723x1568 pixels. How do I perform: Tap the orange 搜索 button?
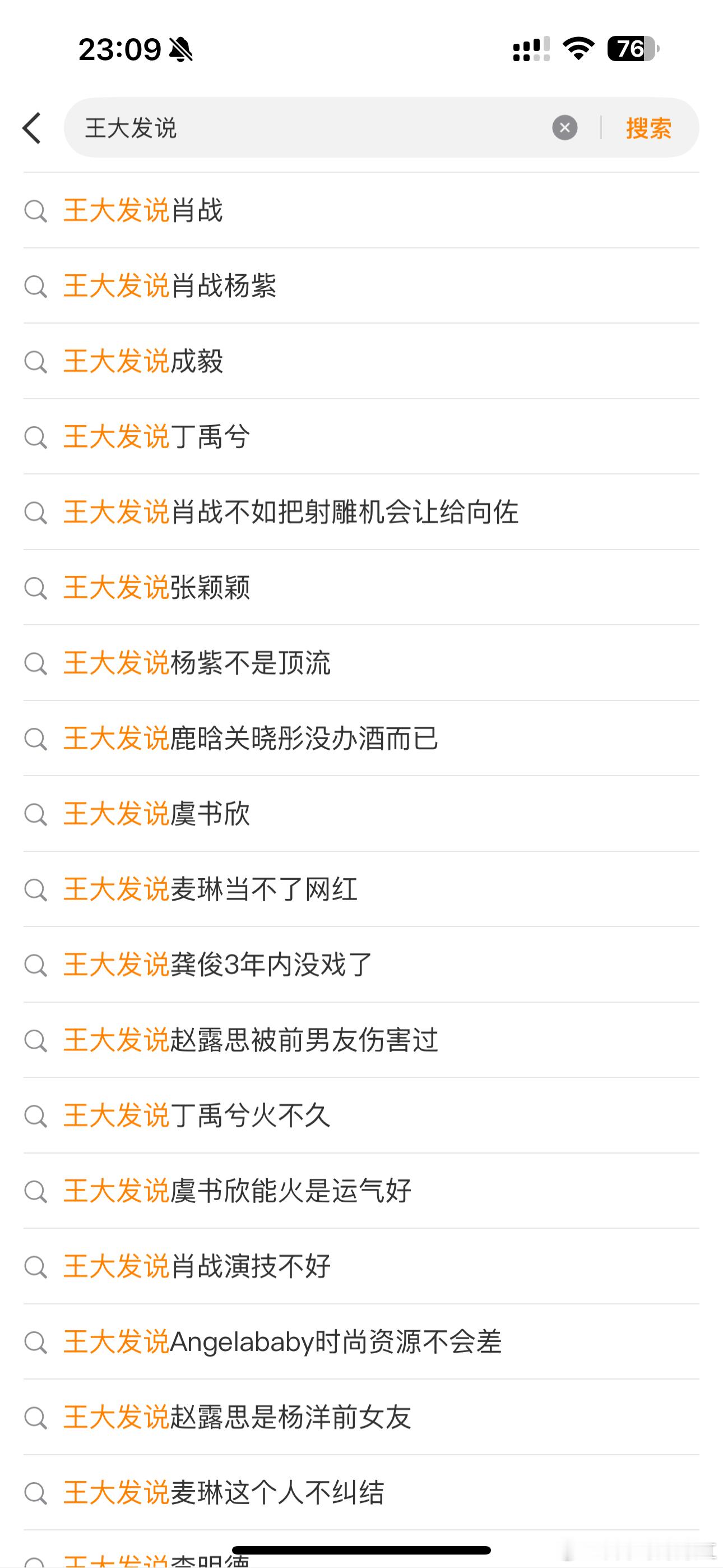[648, 128]
